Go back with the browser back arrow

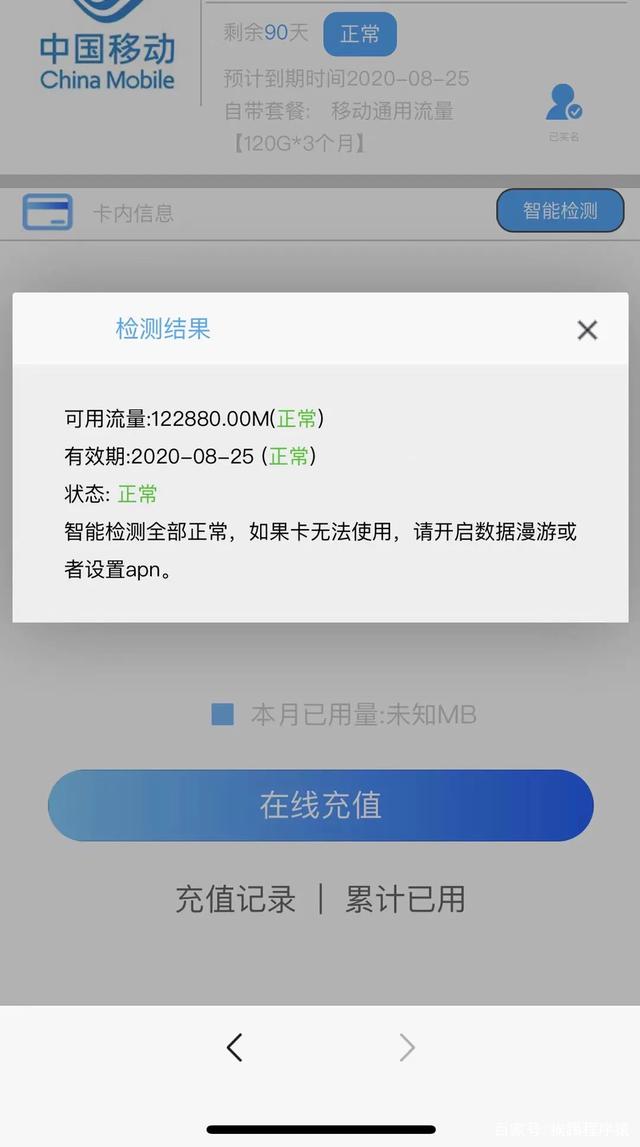click(x=235, y=1047)
